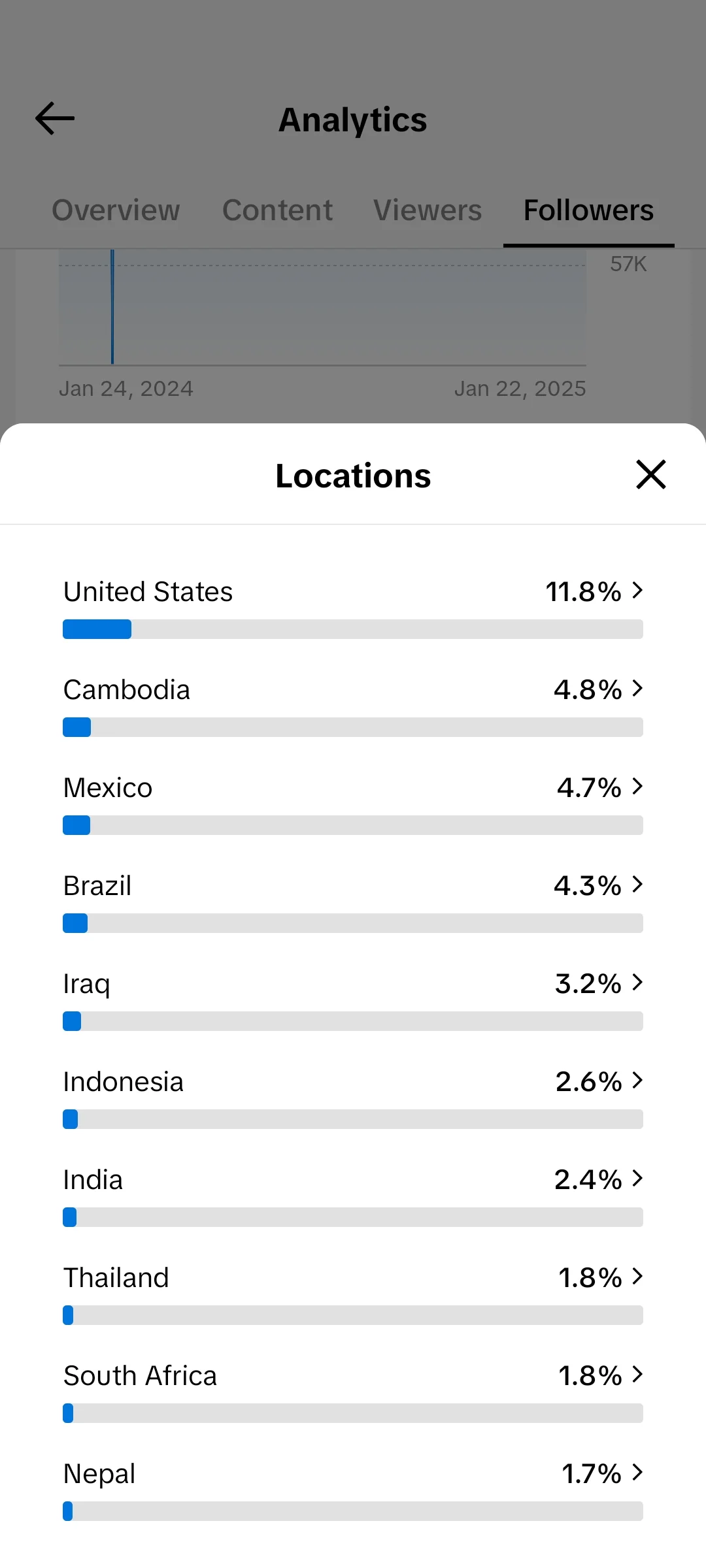View Indonesia follower details

pyautogui.click(x=353, y=1096)
